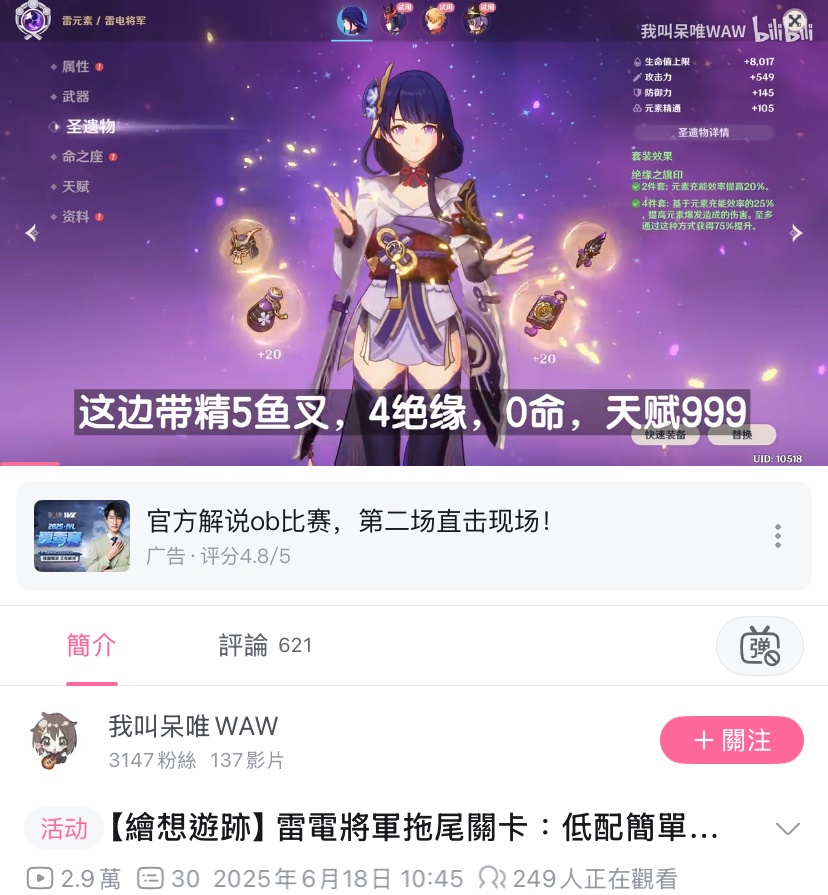Follow the uploader with 關注 button
Screen dimensions: 828x895
point(731,740)
